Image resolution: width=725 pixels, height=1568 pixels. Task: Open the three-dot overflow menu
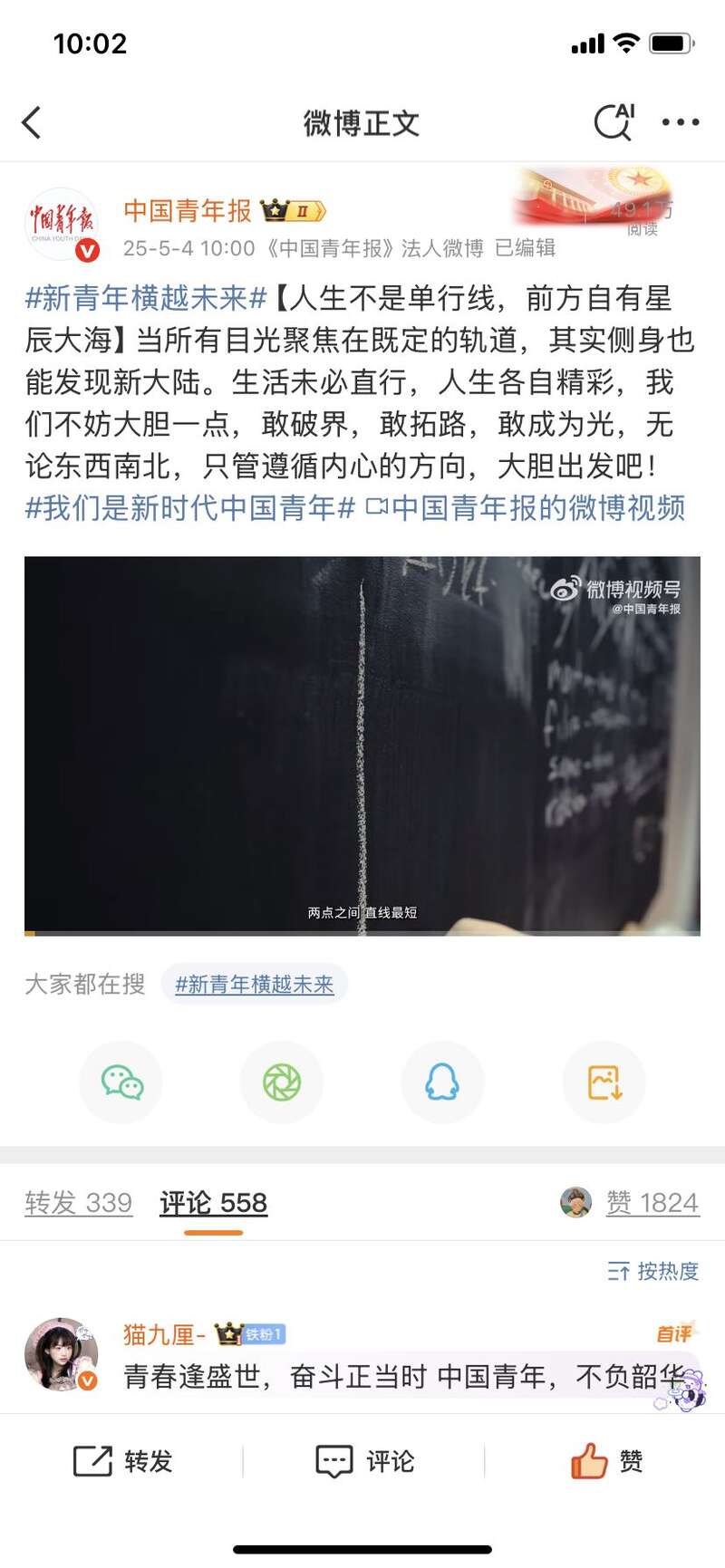click(680, 122)
